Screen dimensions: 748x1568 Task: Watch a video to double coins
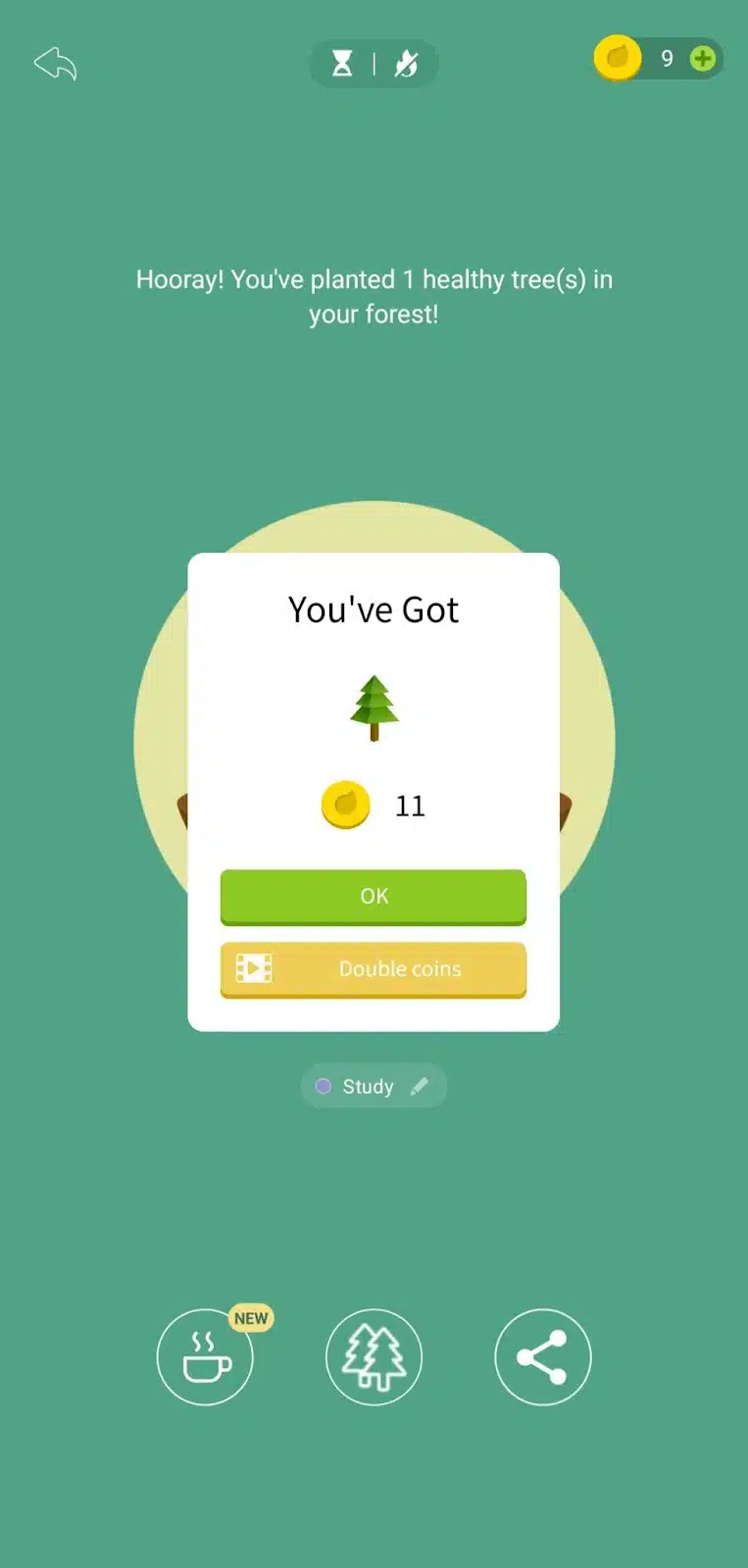[373, 969]
